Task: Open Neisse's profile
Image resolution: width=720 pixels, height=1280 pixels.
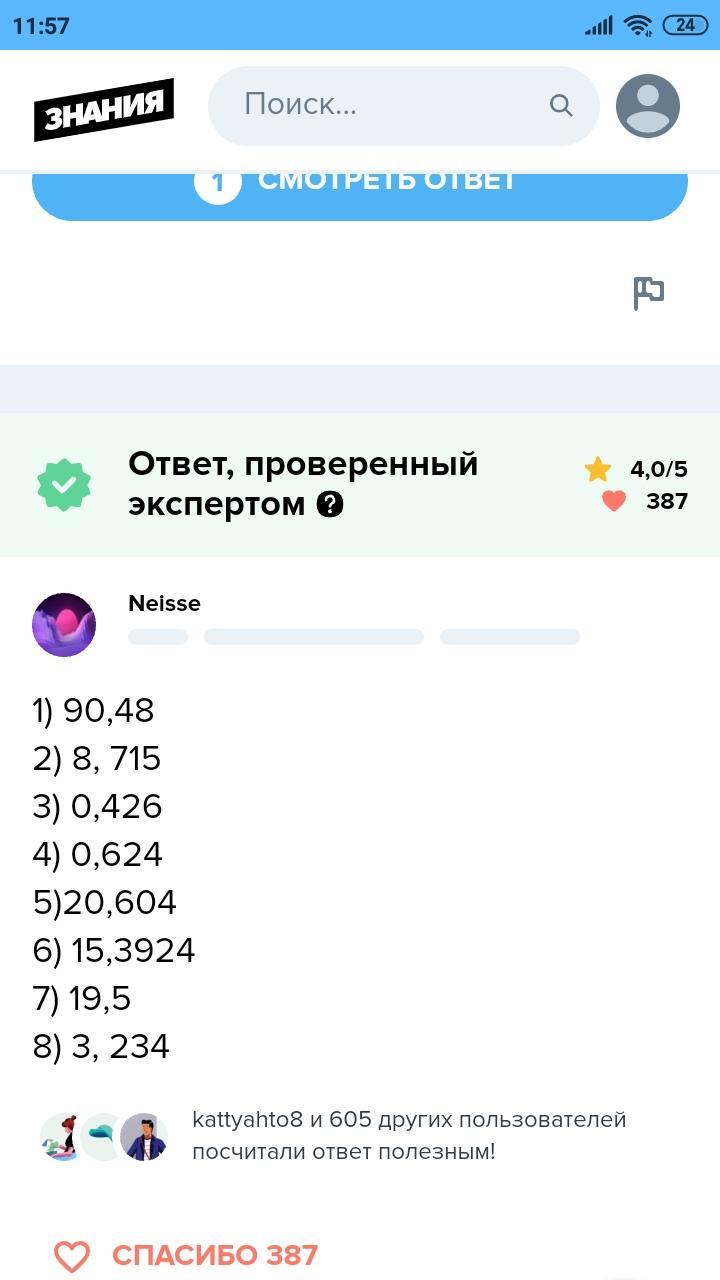Action: (164, 604)
